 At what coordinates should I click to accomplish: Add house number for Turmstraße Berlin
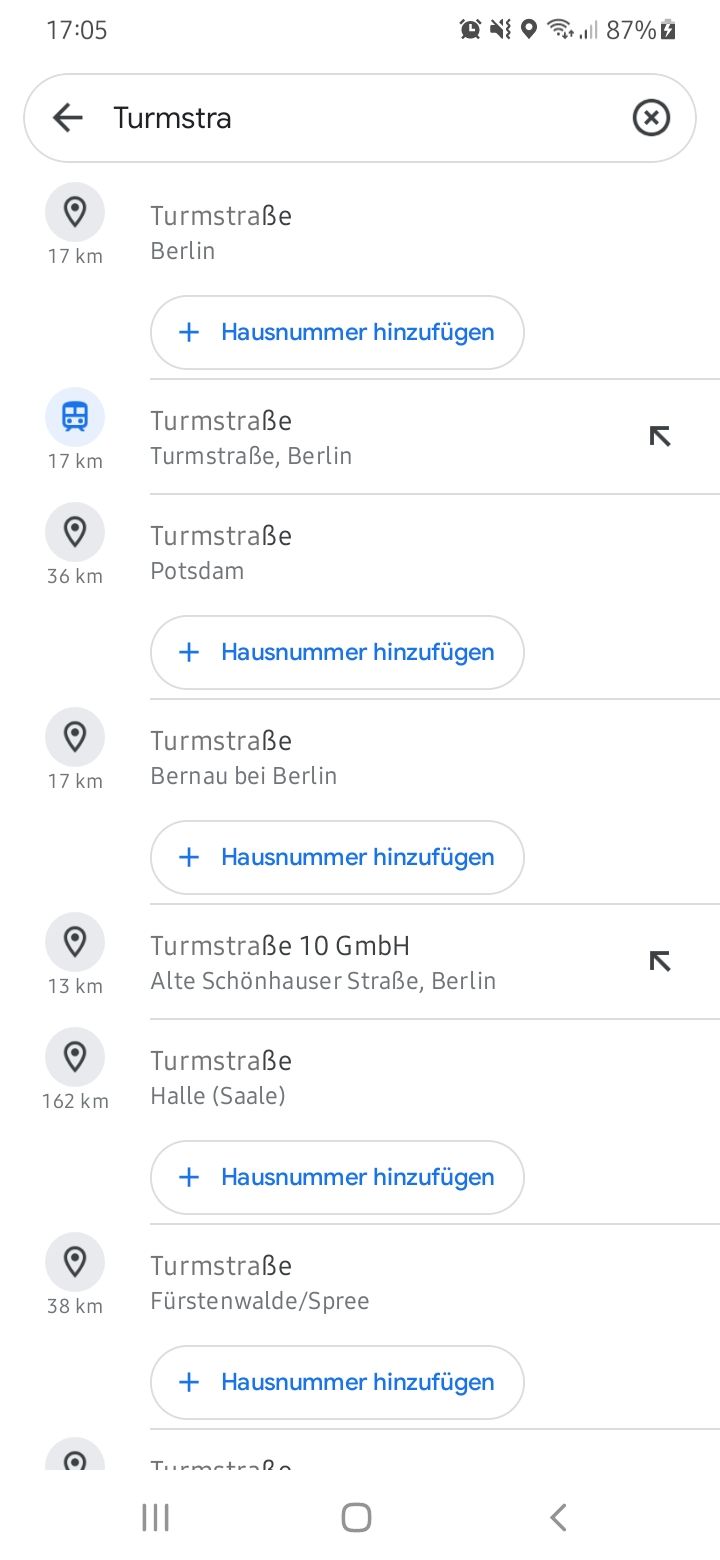pyautogui.click(x=337, y=332)
